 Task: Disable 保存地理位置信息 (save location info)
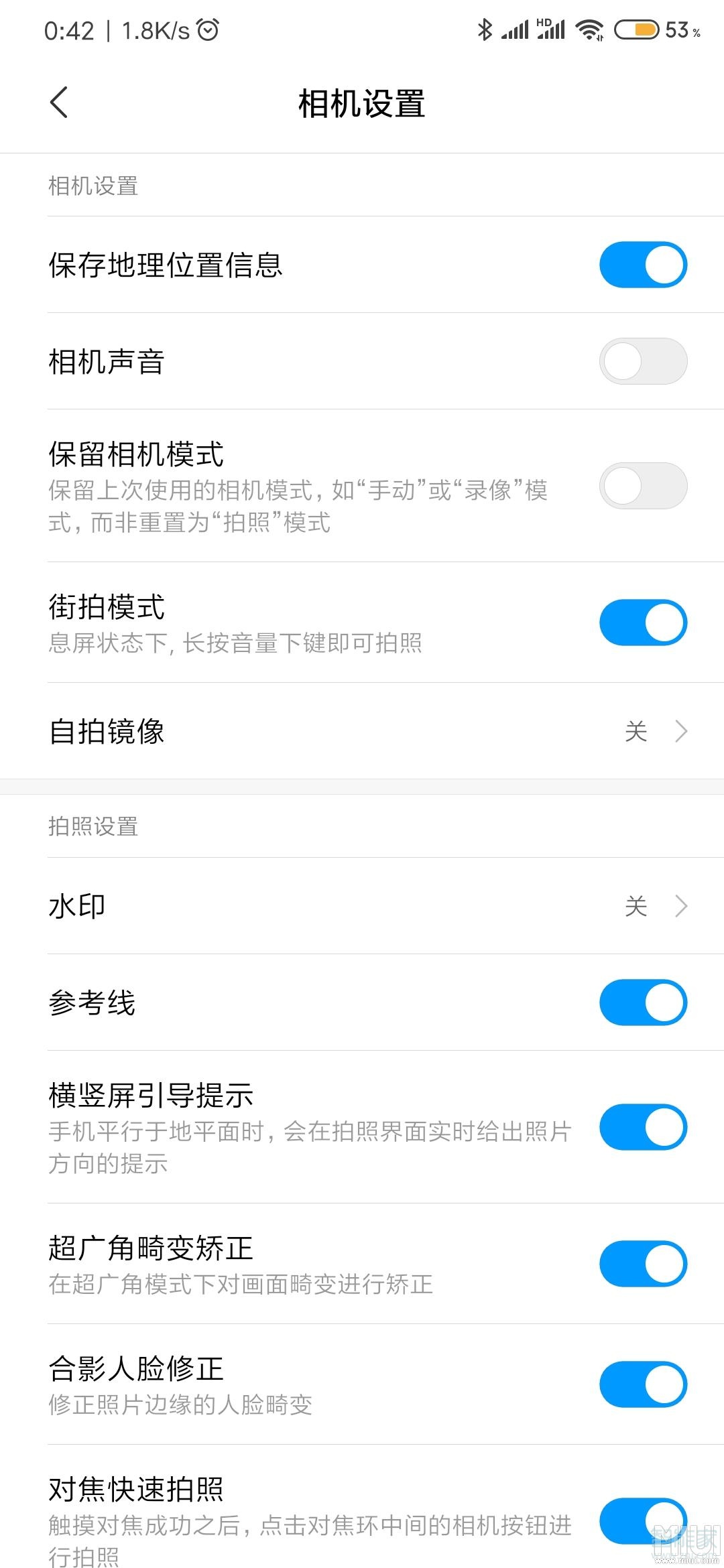pos(642,263)
